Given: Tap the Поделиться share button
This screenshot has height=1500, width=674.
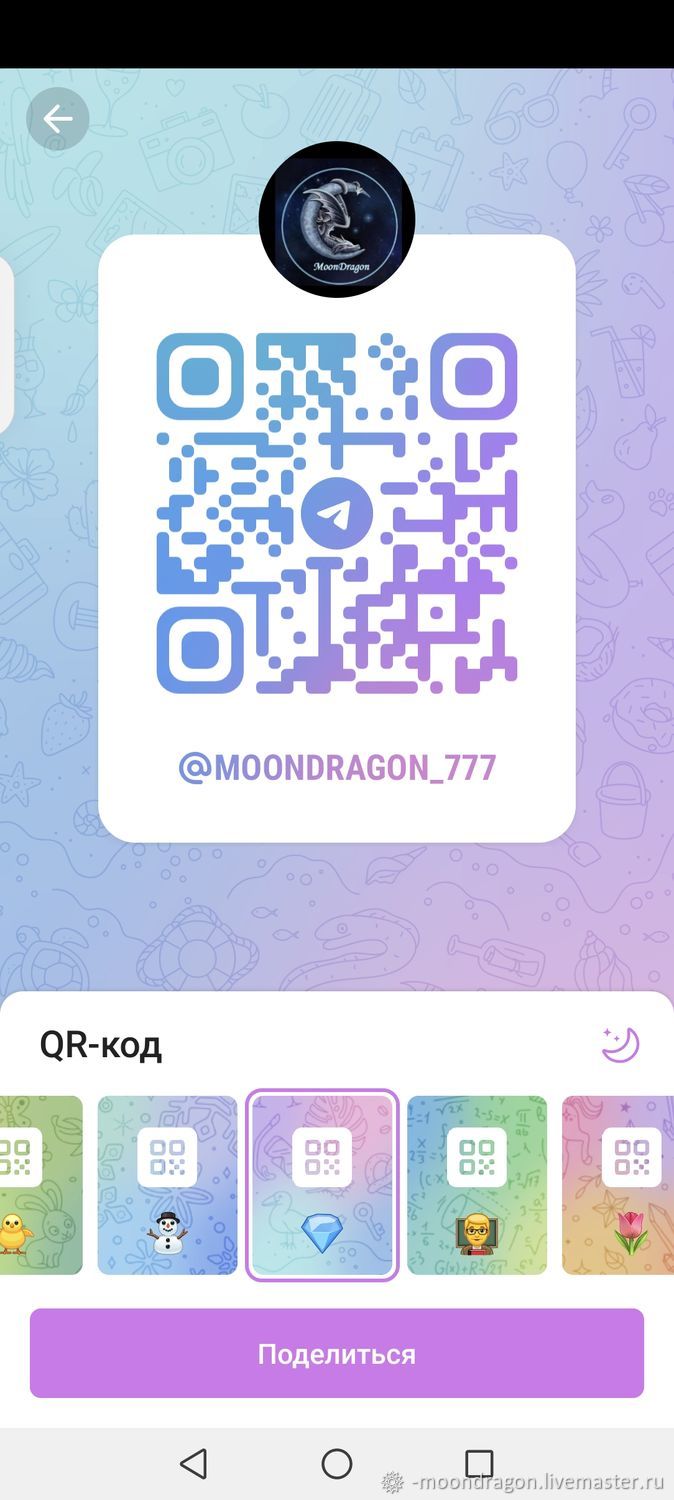Looking at the screenshot, I should point(337,1353).
